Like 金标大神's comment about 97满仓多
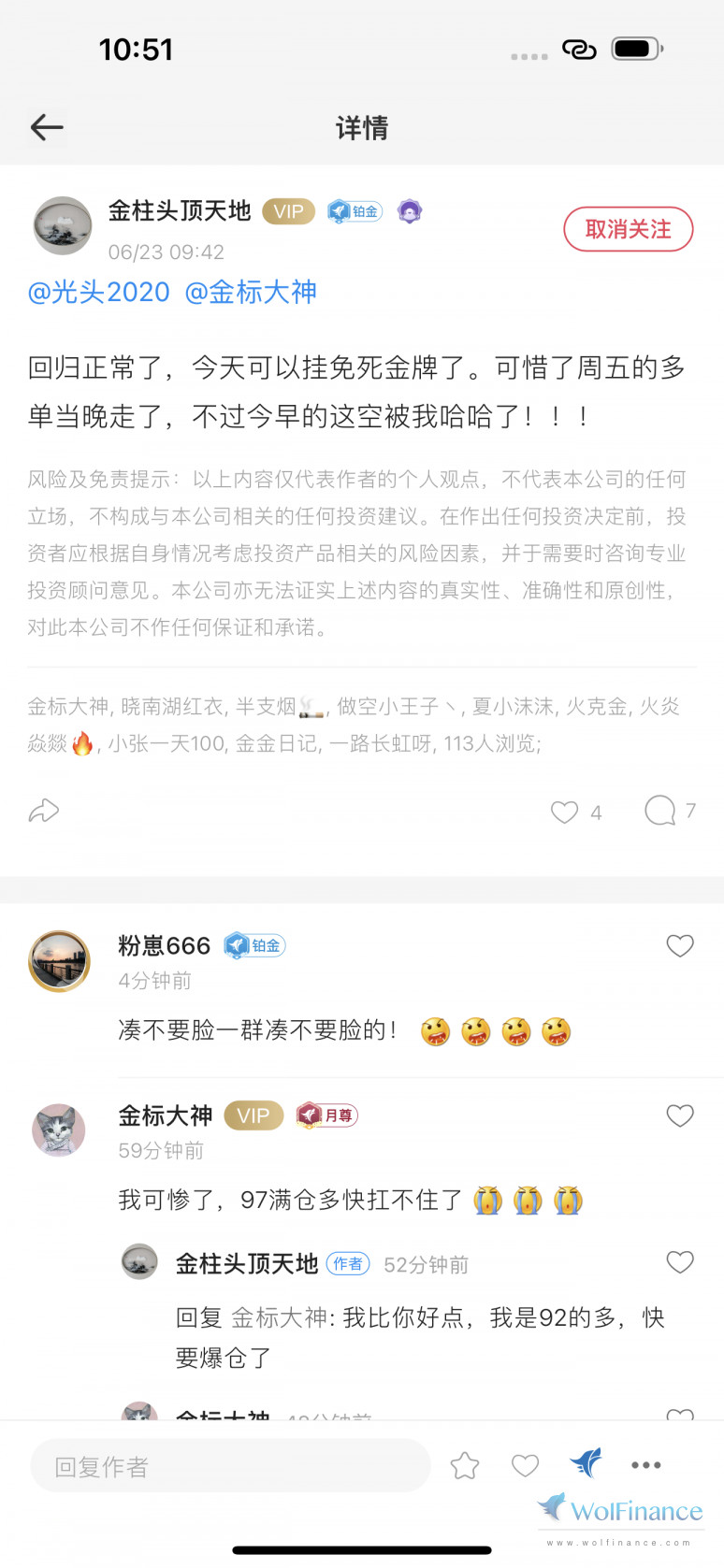The image size is (724, 1568). tap(680, 1115)
